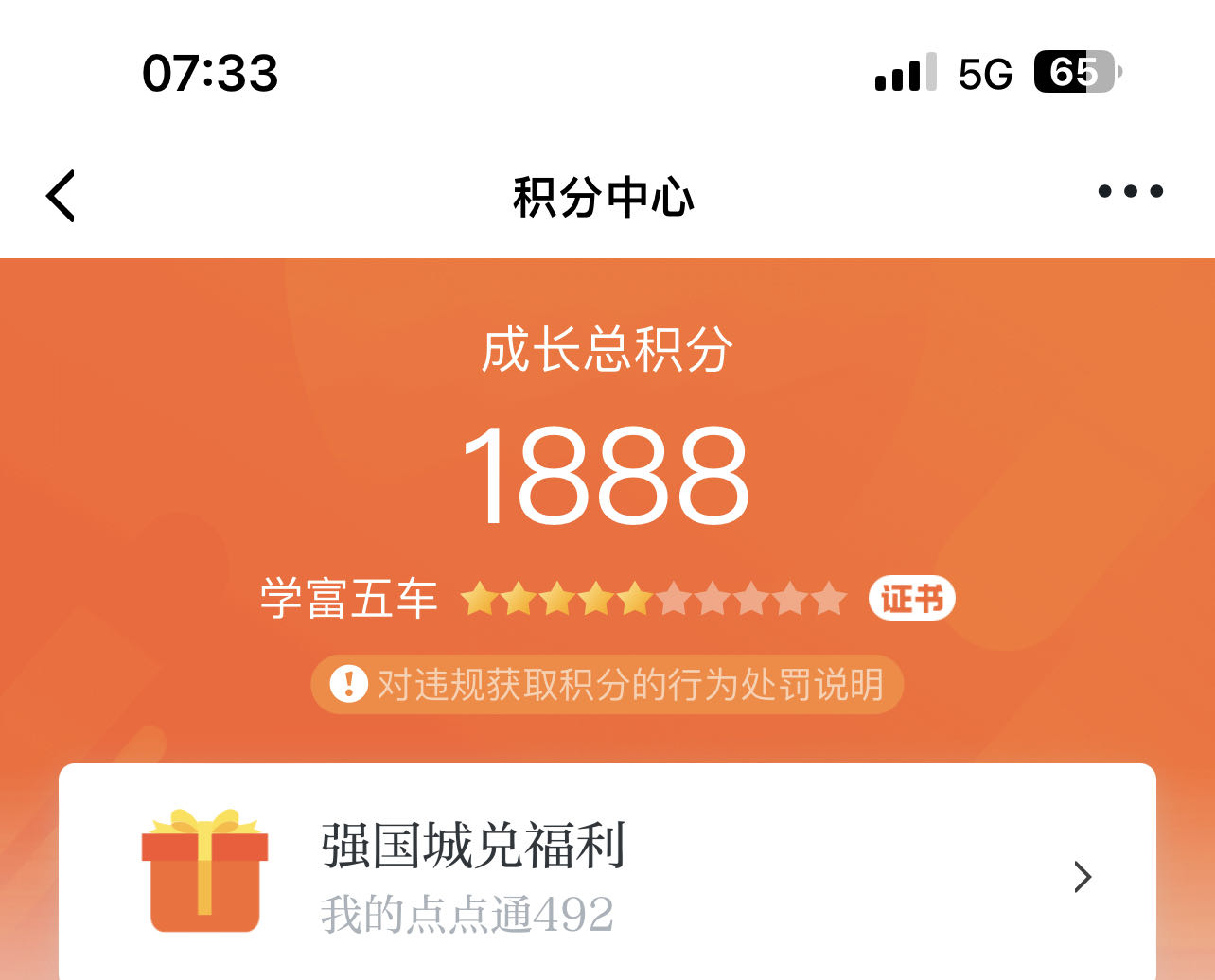Open 对违规获取积分的行为处罚说明 notice
This screenshot has height=980, width=1215.
pos(607,684)
